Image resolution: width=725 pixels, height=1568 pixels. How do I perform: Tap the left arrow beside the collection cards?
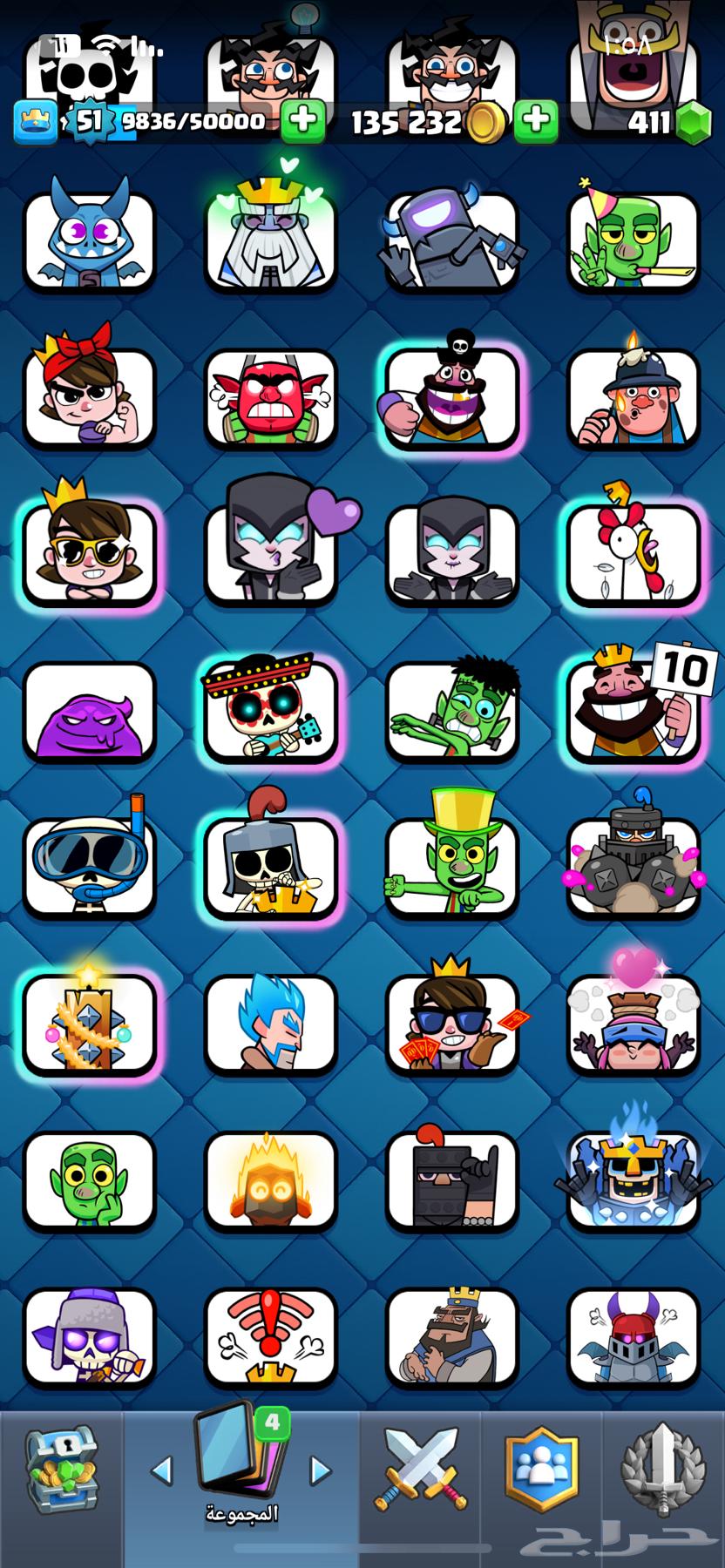(x=162, y=1471)
